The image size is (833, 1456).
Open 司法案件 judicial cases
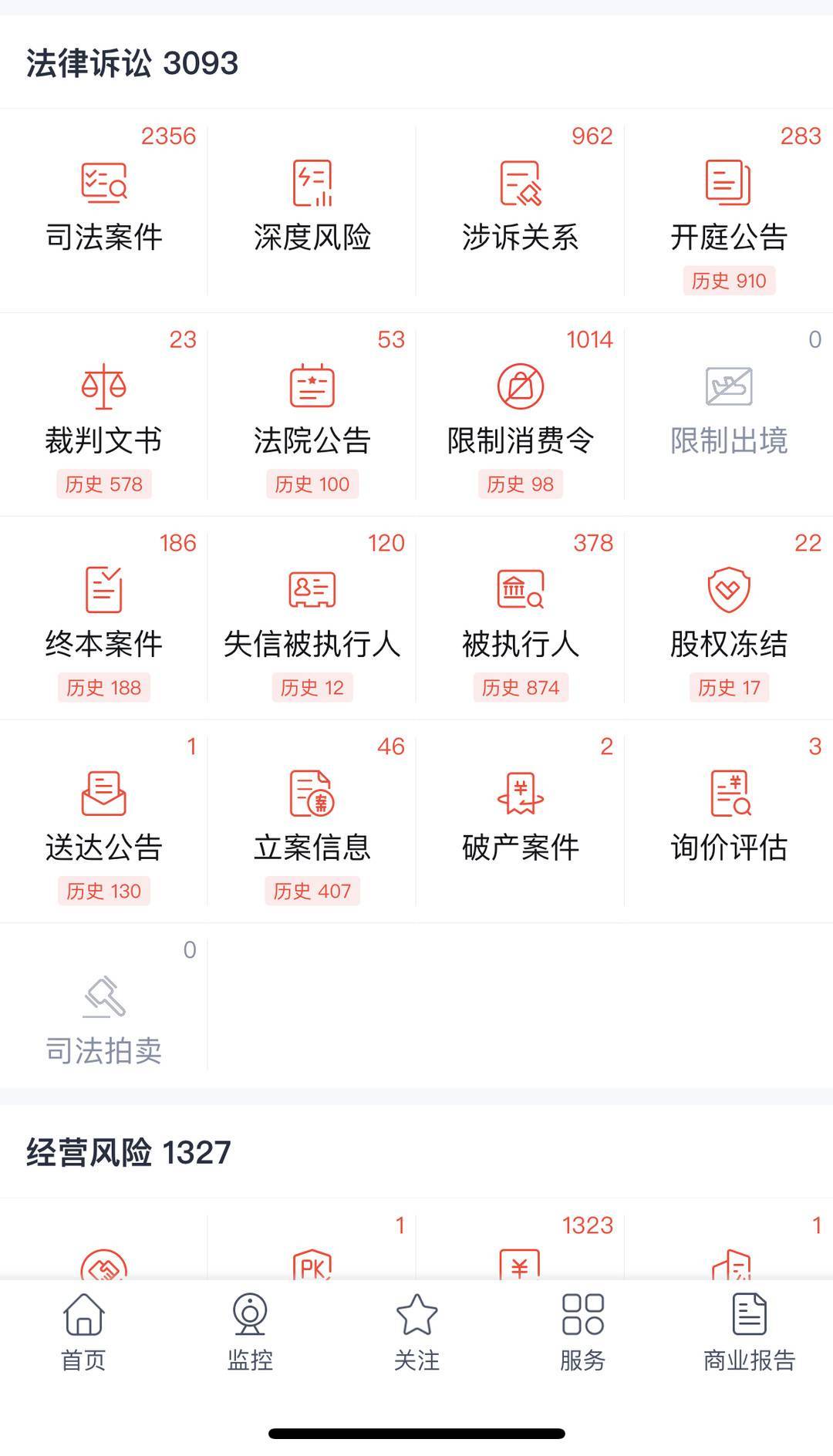click(103, 207)
